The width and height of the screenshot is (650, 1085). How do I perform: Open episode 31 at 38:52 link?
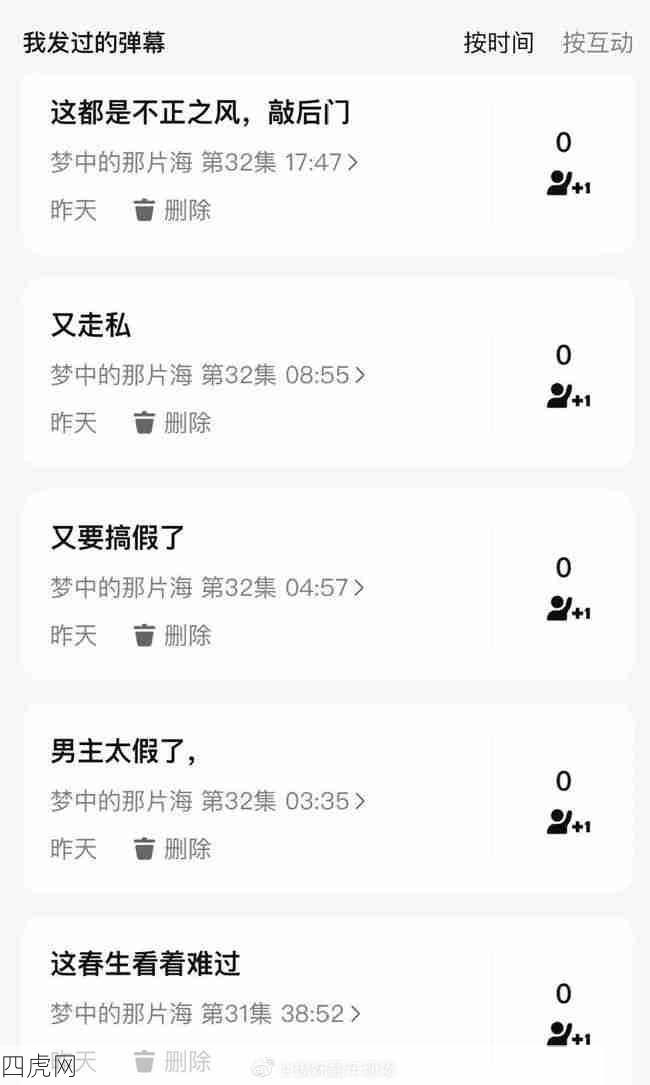[x=206, y=1014]
